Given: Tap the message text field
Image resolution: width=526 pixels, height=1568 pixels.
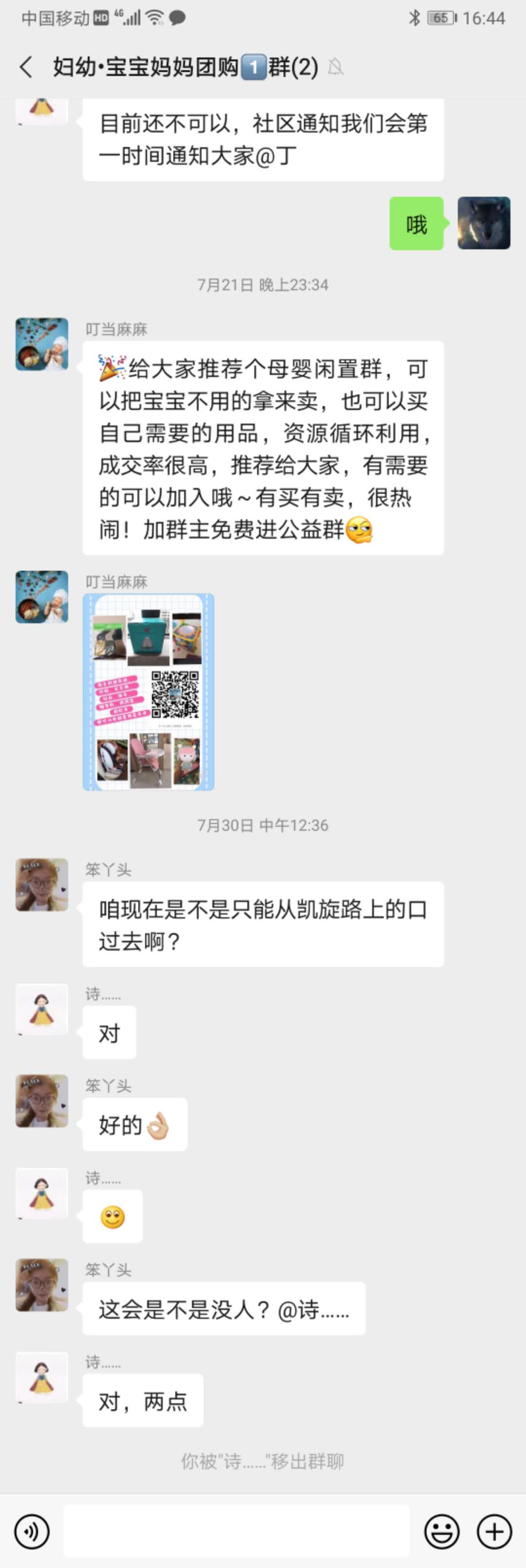Looking at the screenshot, I should pos(236,1531).
